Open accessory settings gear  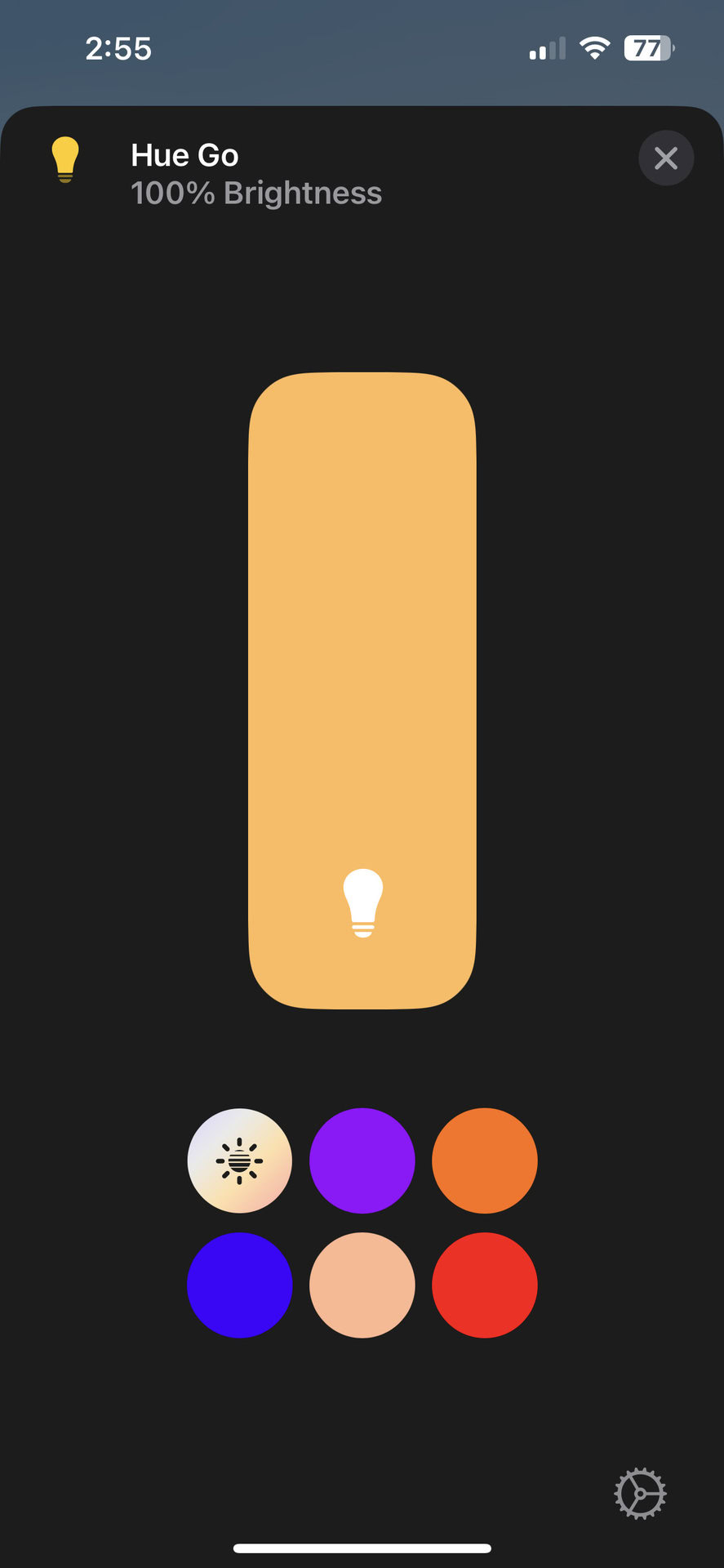[640, 1494]
